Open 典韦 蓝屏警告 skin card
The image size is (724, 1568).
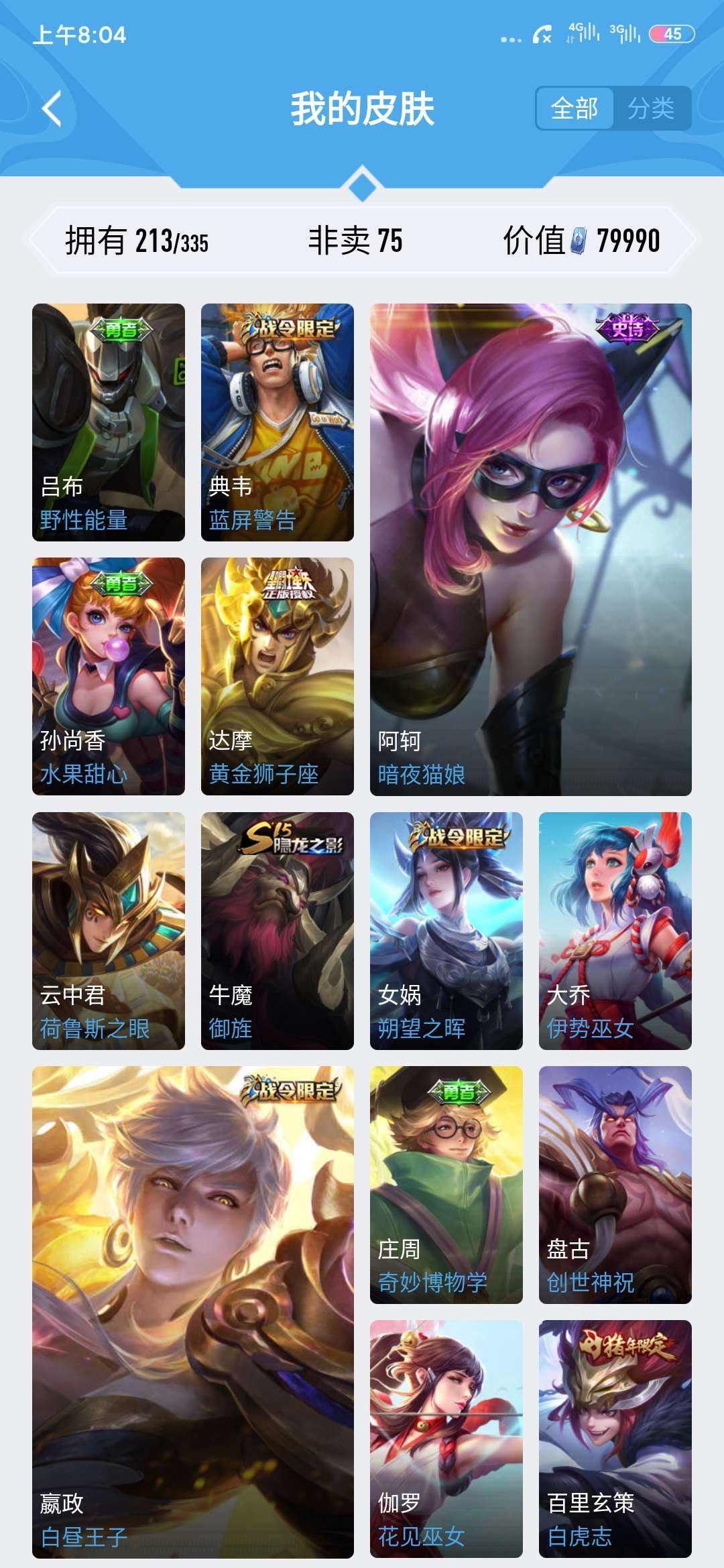278,422
